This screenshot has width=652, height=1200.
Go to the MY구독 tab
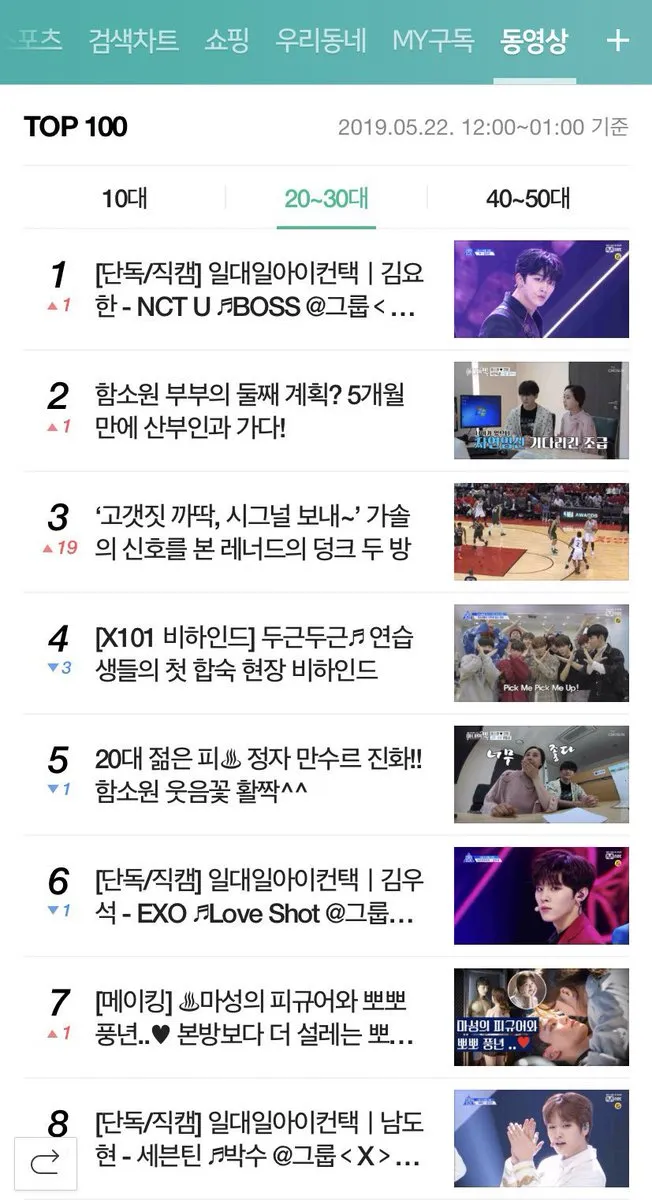(x=433, y=41)
